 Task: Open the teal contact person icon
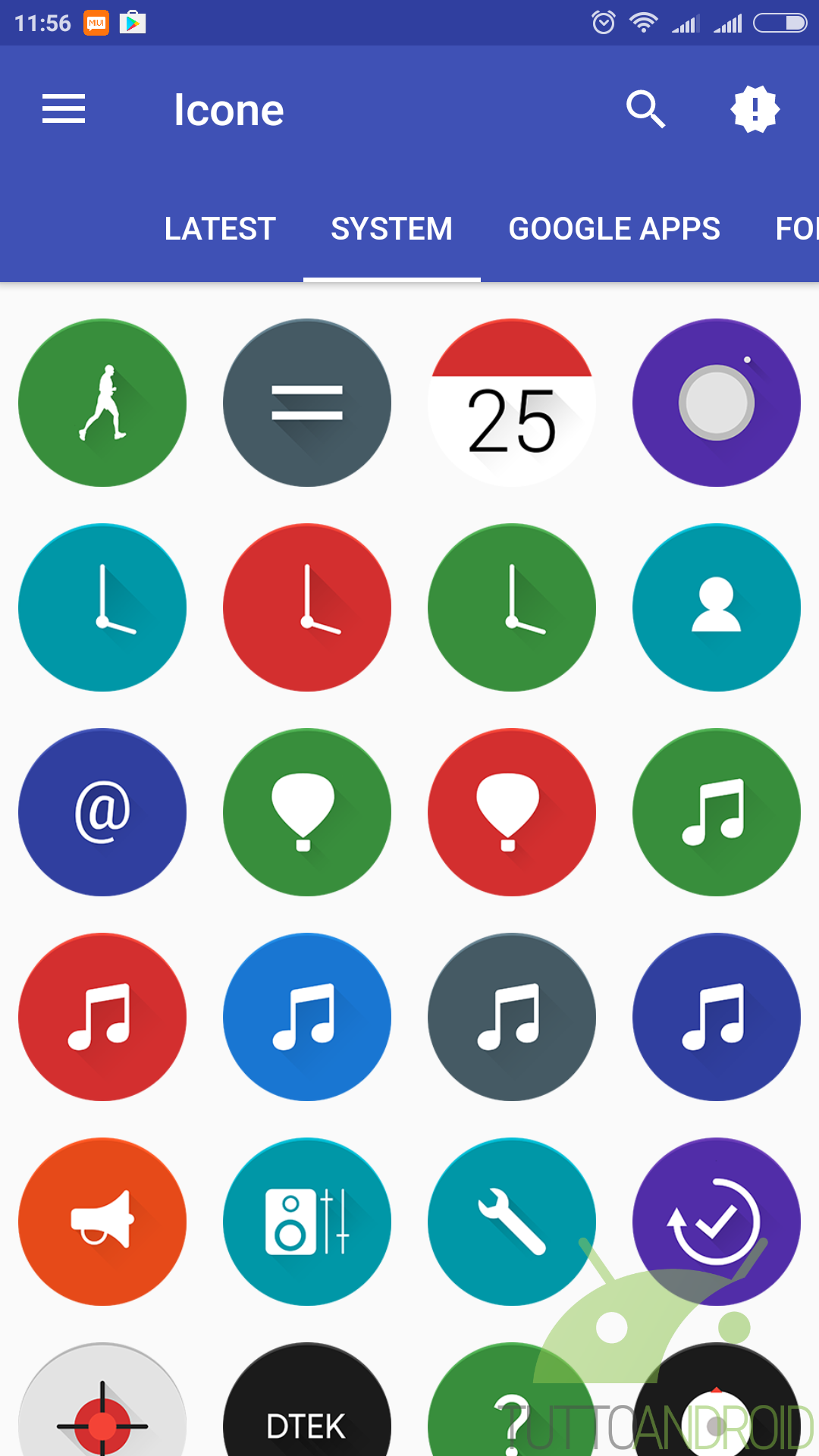click(717, 607)
